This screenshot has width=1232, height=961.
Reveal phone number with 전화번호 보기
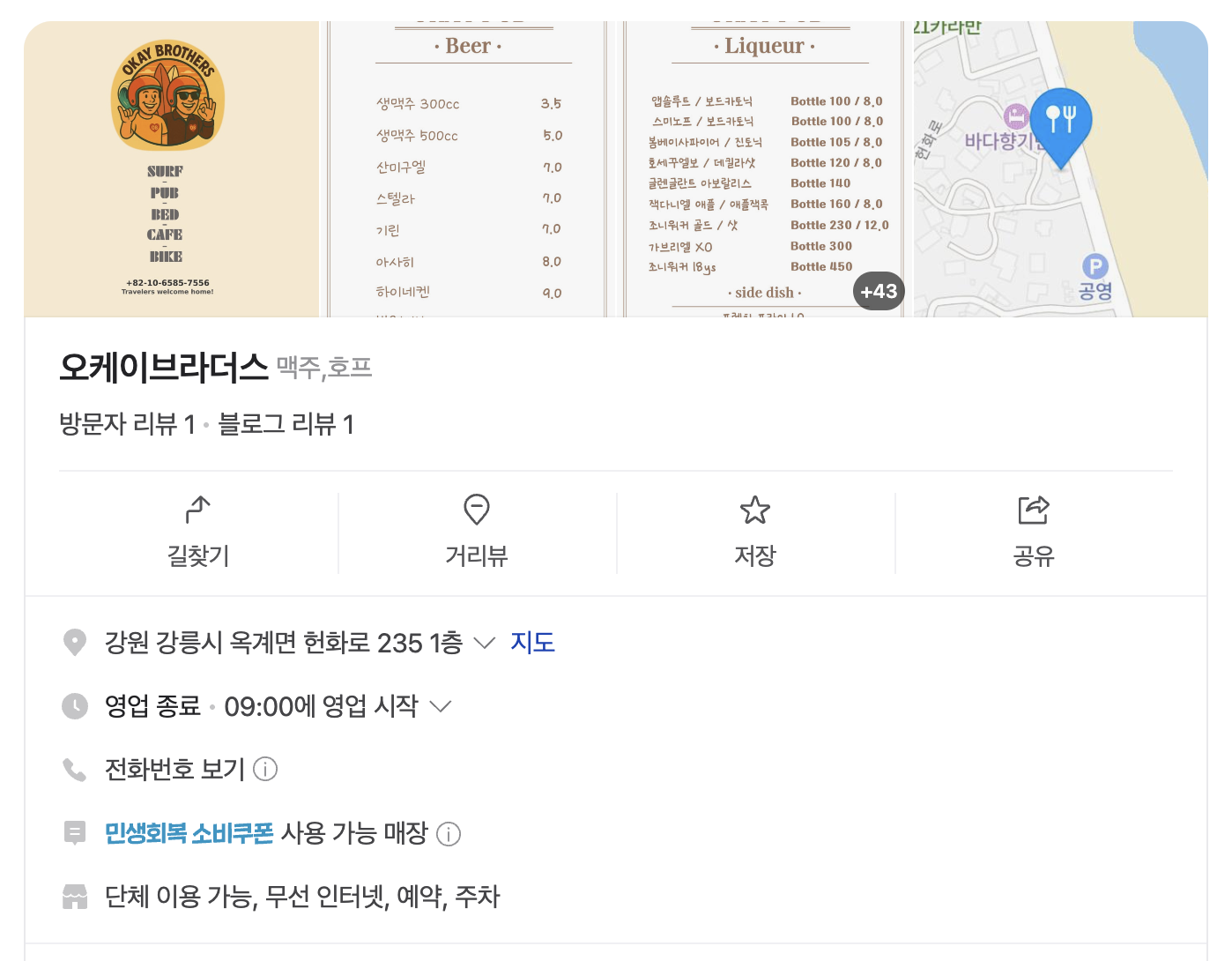pos(174,770)
